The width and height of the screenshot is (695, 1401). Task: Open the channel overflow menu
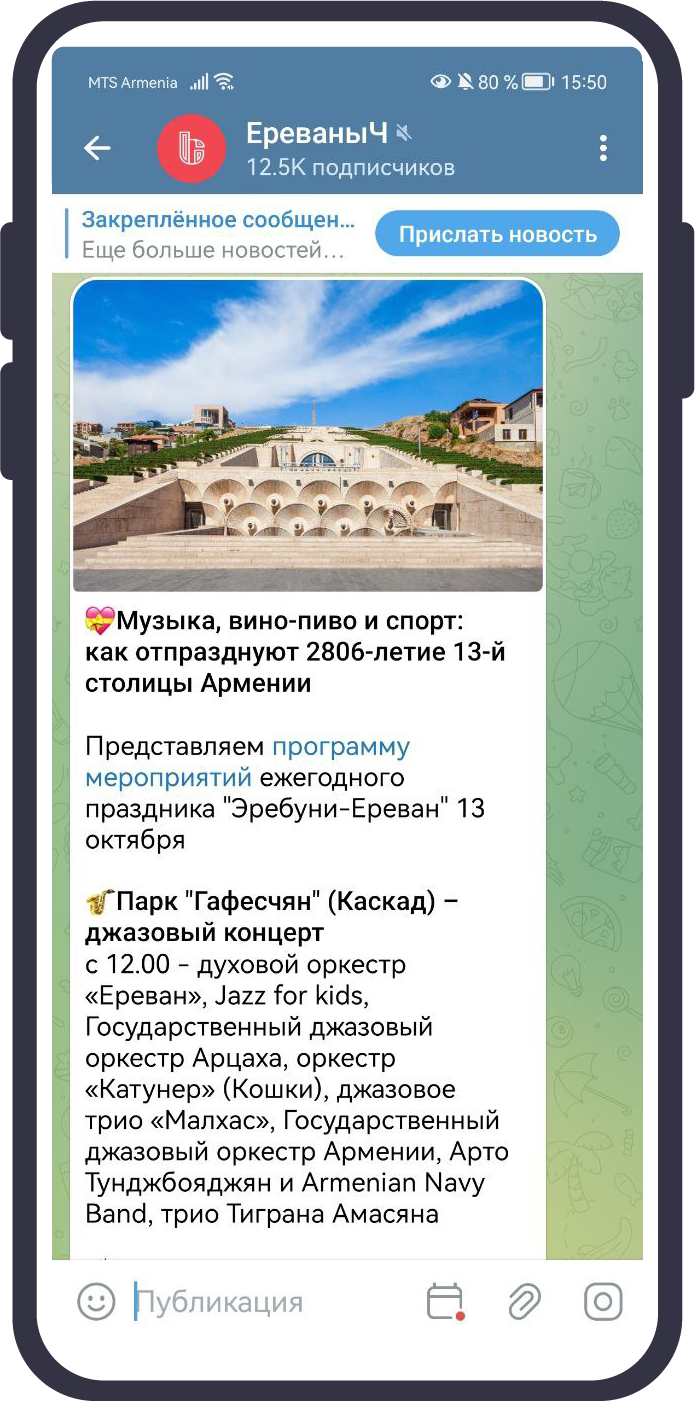[x=603, y=149]
